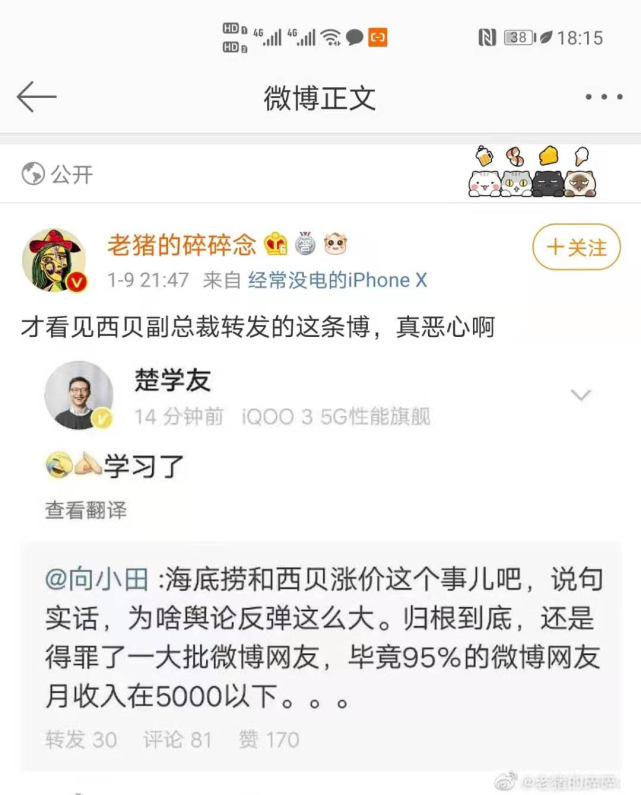Open the three-dot overflow menu
Viewport: 641px width, 795px height.
pyautogui.click(x=604, y=97)
